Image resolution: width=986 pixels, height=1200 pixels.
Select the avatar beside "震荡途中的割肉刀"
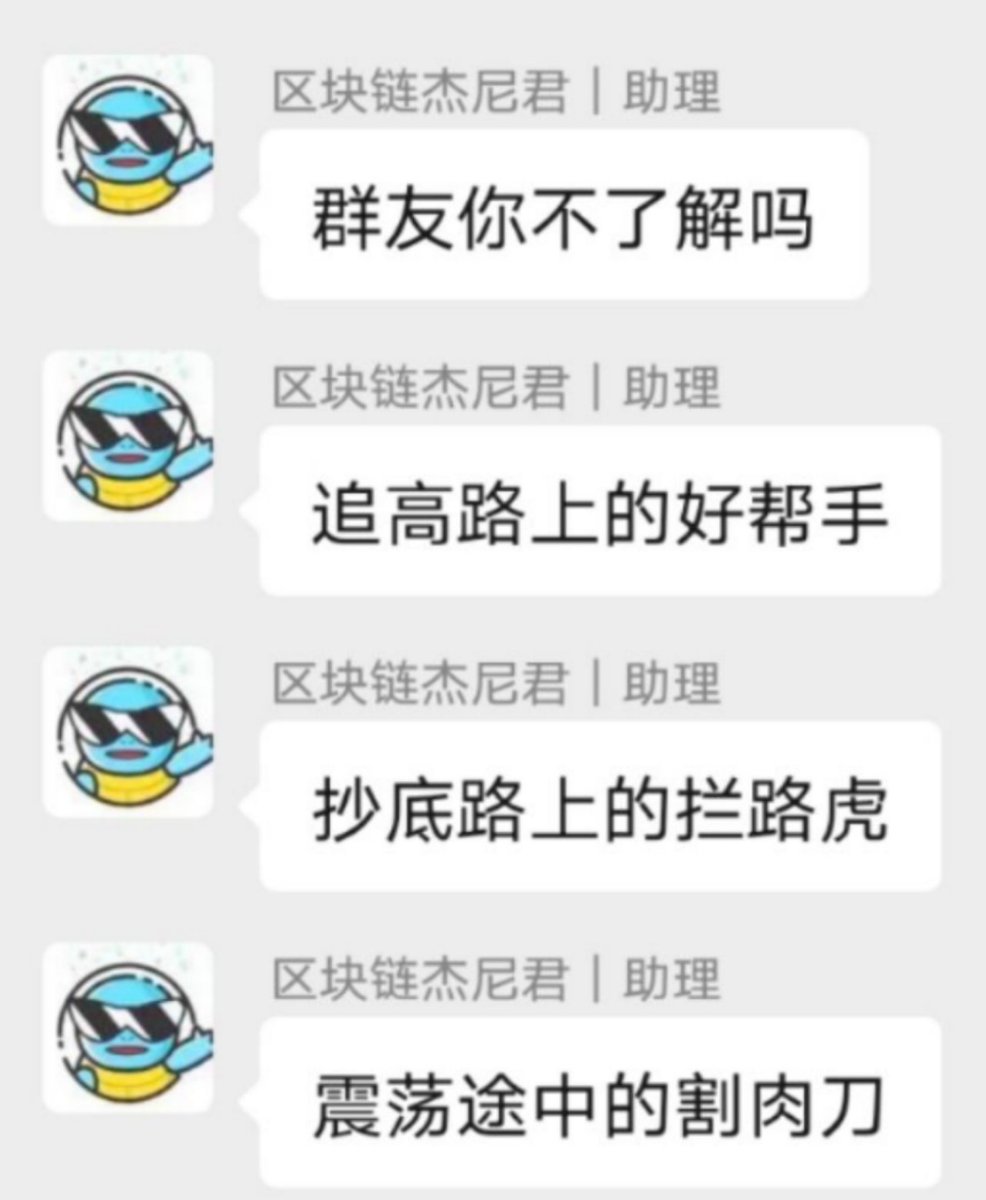[127, 1027]
